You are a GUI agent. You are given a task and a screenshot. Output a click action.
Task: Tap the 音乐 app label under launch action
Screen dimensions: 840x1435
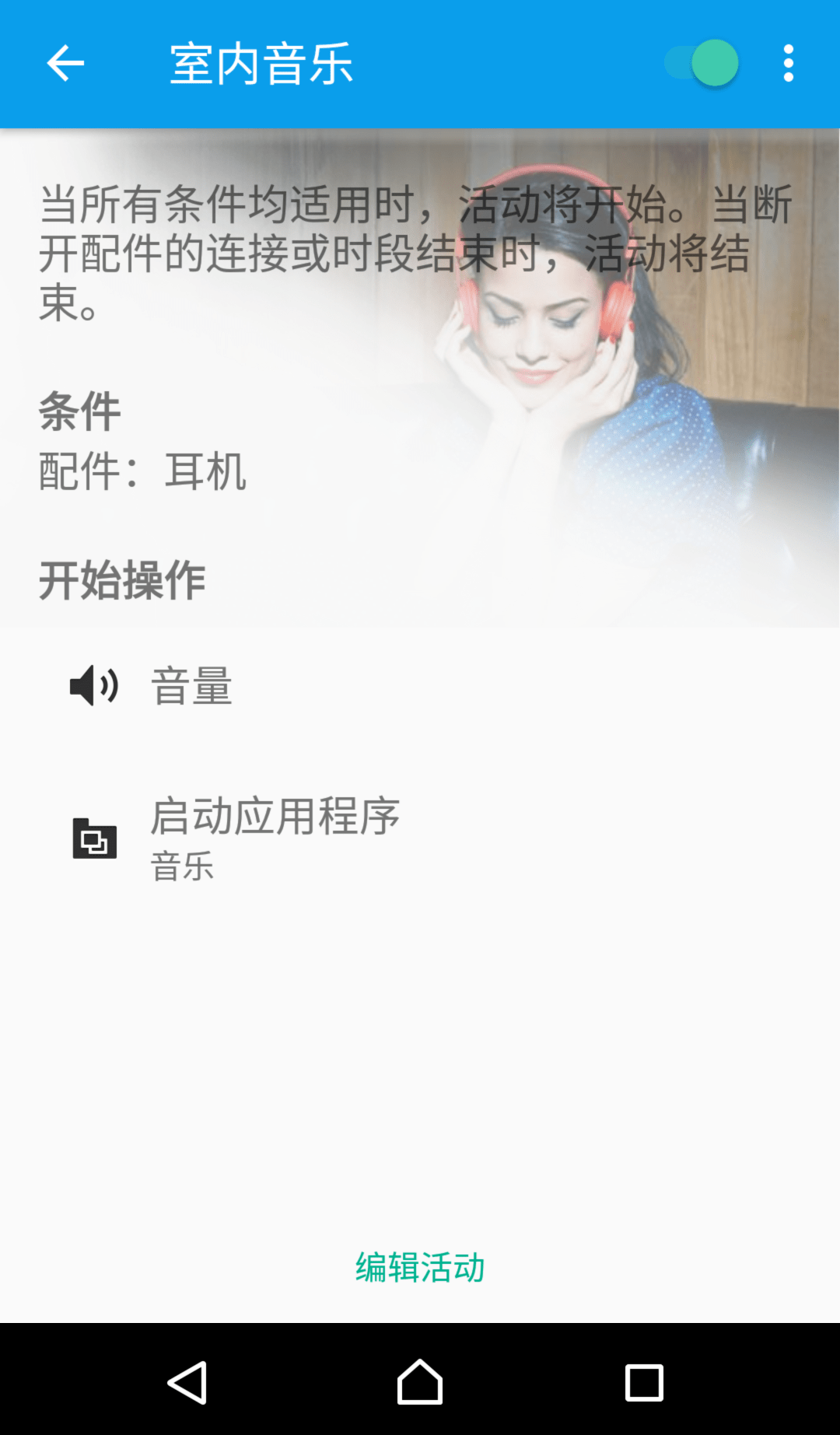pyautogui.click(x=180, y=866)
